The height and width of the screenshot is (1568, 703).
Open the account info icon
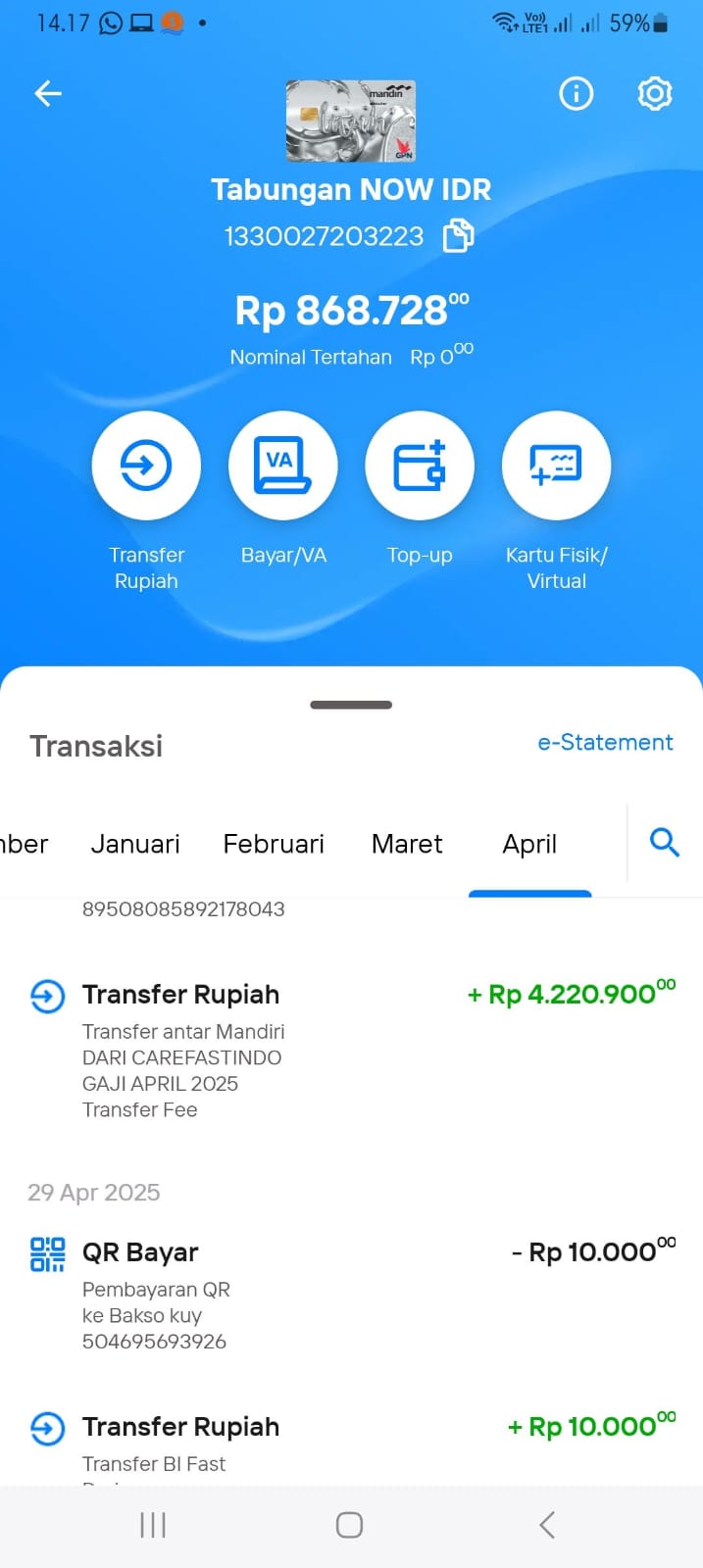tap(576, 94)
